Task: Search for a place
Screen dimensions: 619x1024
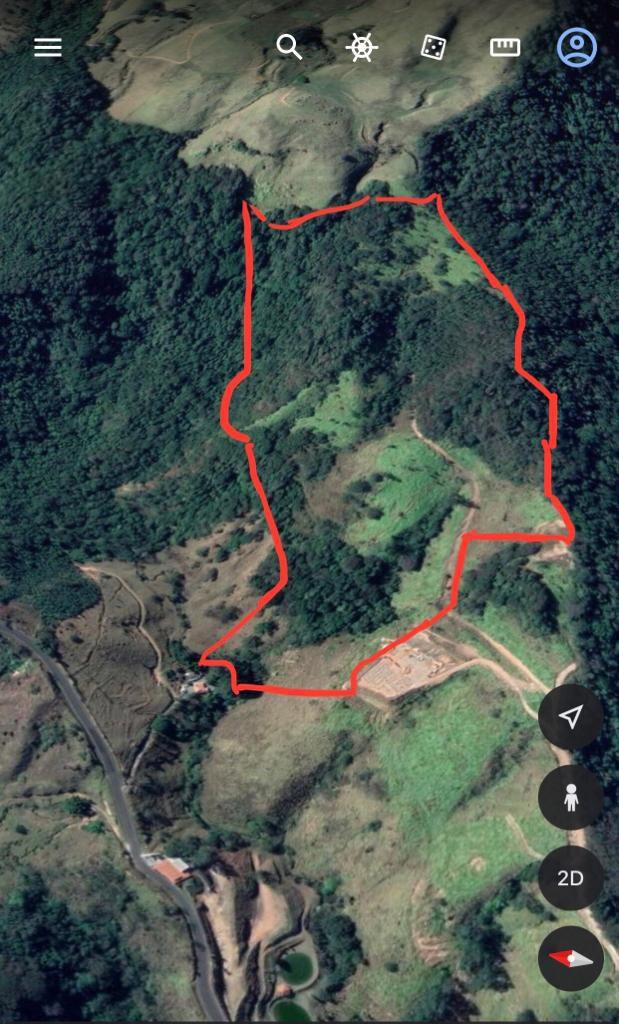Action: [x=289, y=47]
